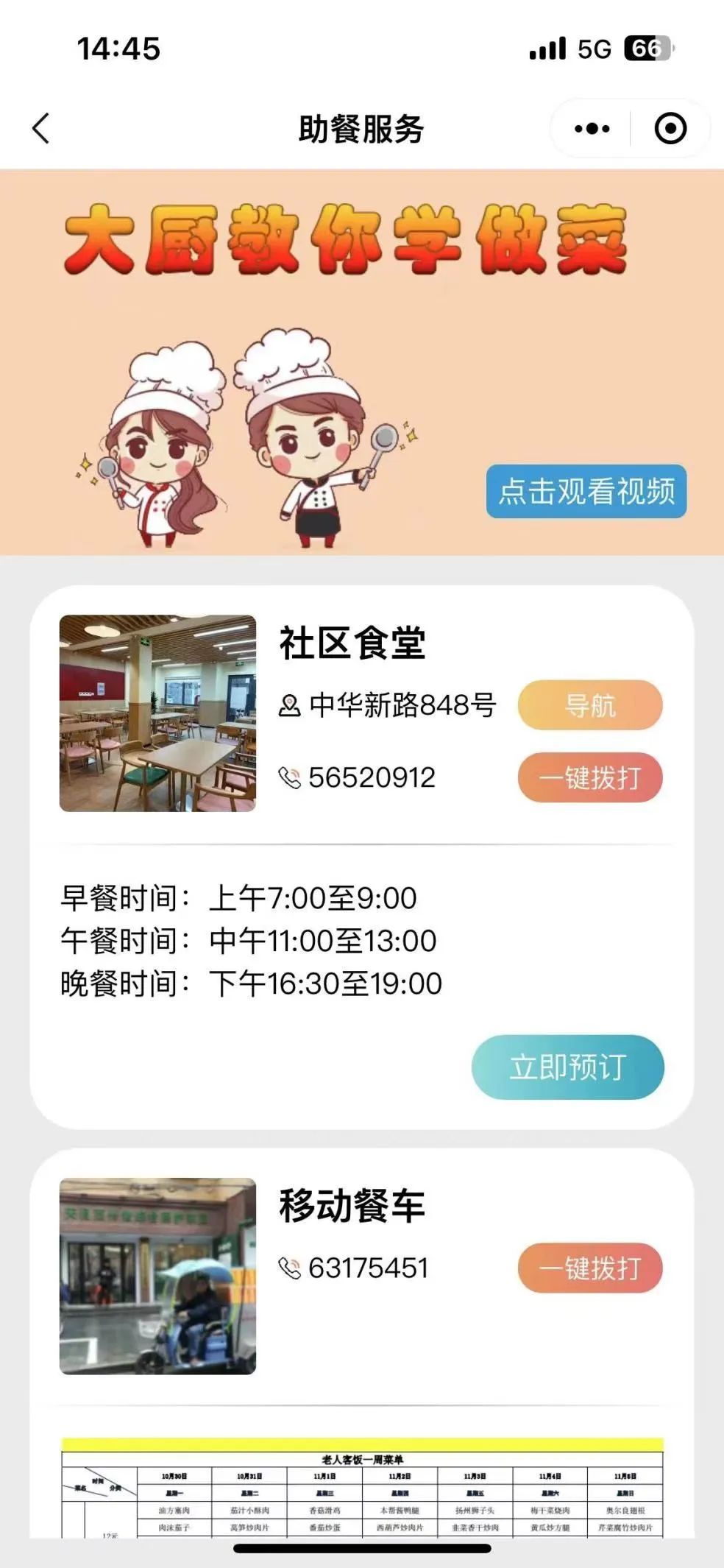Call 社区食堂 with 一键拨打
Screen dimensions: 724x1568
[590, 777]
